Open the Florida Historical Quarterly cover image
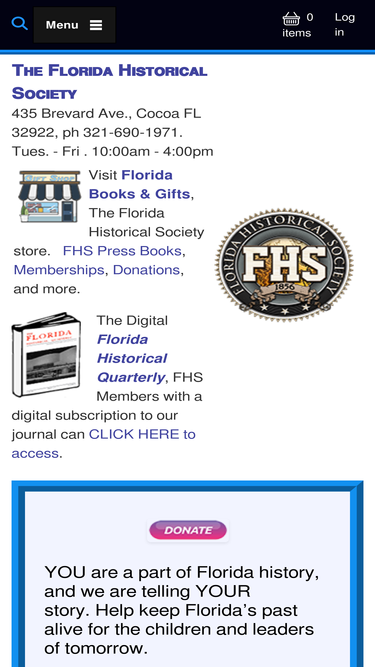 (x=46, y=355)
